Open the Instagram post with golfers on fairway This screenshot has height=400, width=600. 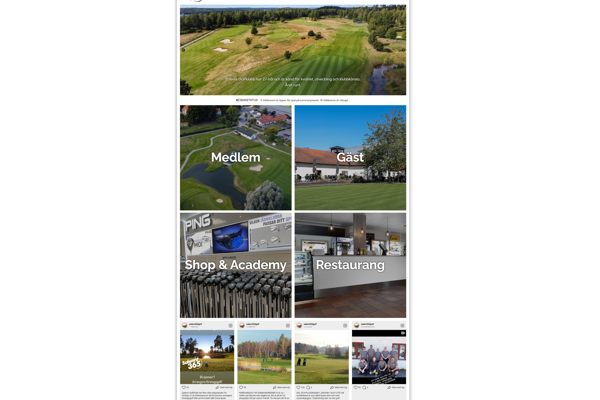coord(321,357)
